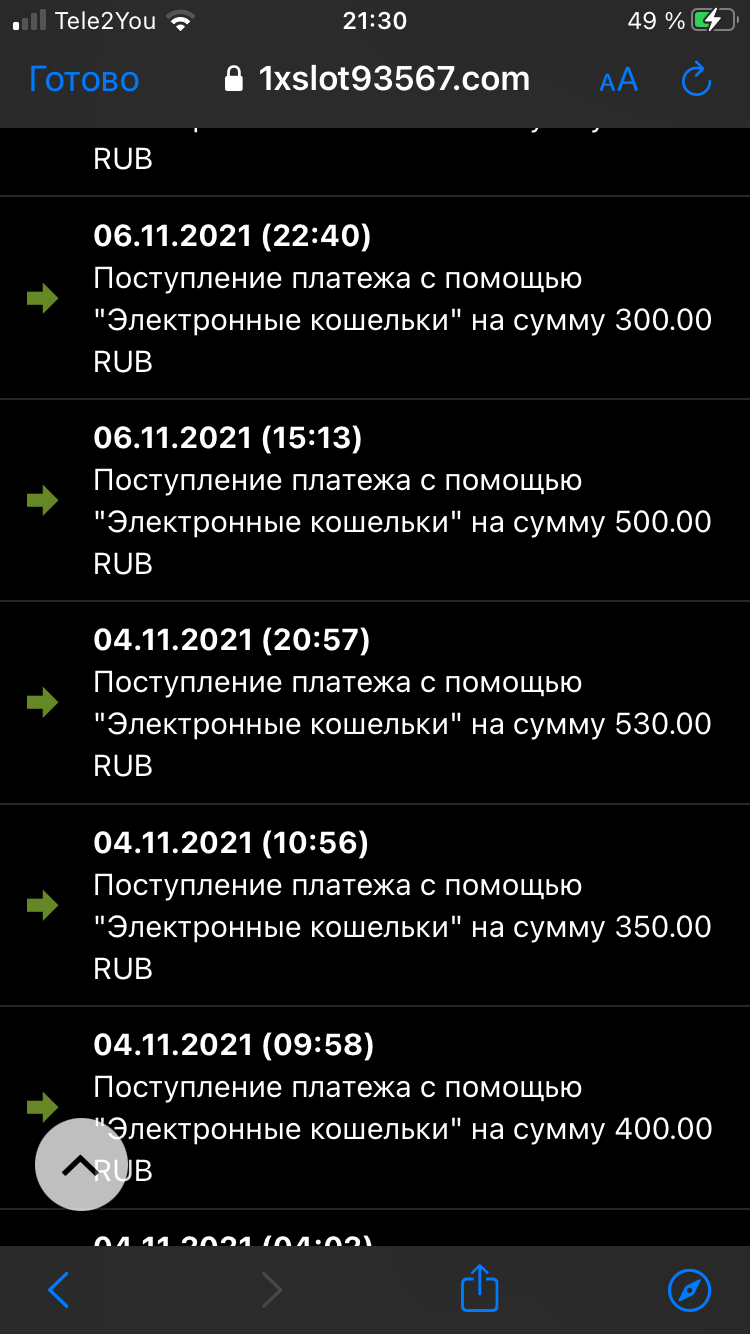Tap Готово to close the browser
This screenshot has height=1334, width=750.
[x=84, y=80]
